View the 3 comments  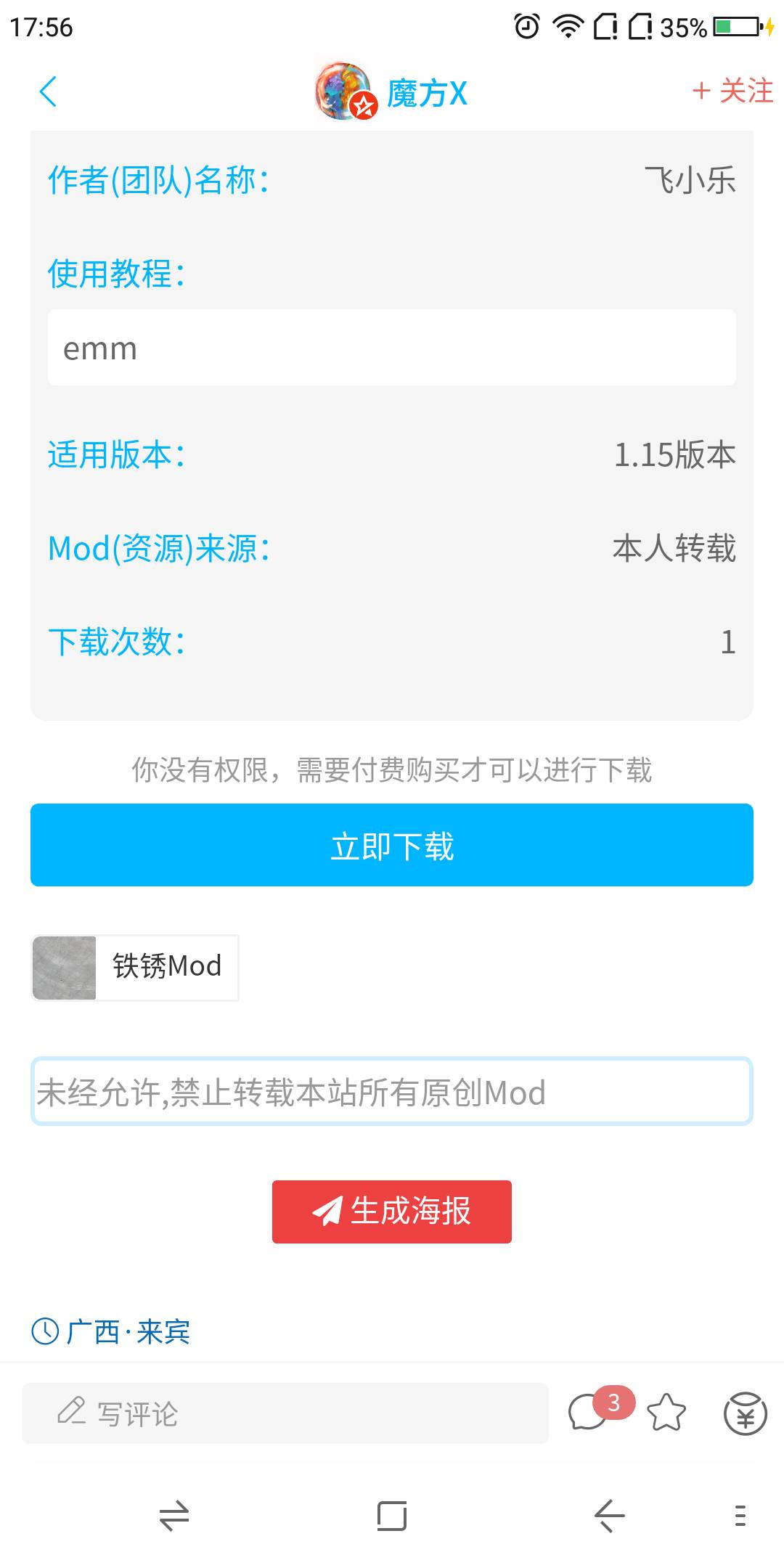pyautogui.click(x=589, y=1413)
